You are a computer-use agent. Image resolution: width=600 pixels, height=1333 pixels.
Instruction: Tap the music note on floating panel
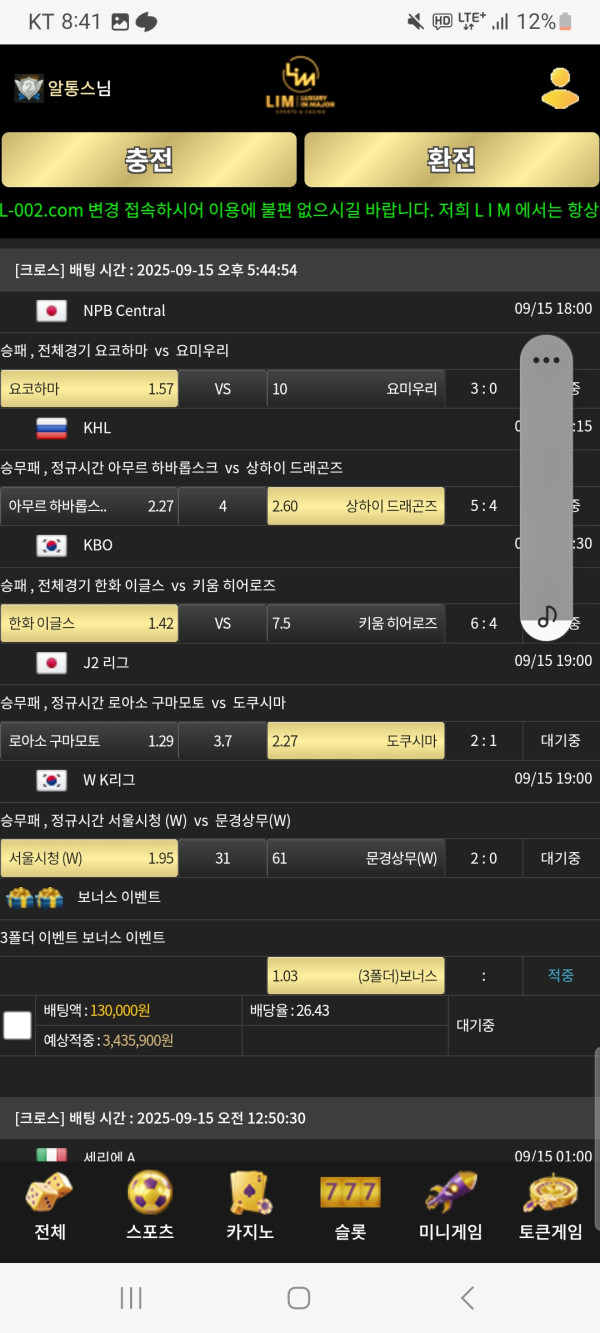[547, 616]
